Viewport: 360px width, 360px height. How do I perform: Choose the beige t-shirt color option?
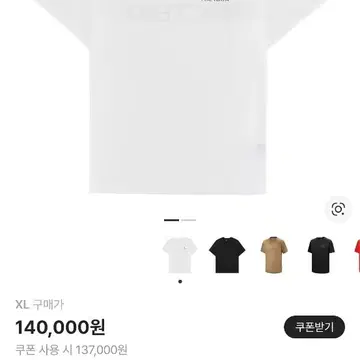[274, 255]
